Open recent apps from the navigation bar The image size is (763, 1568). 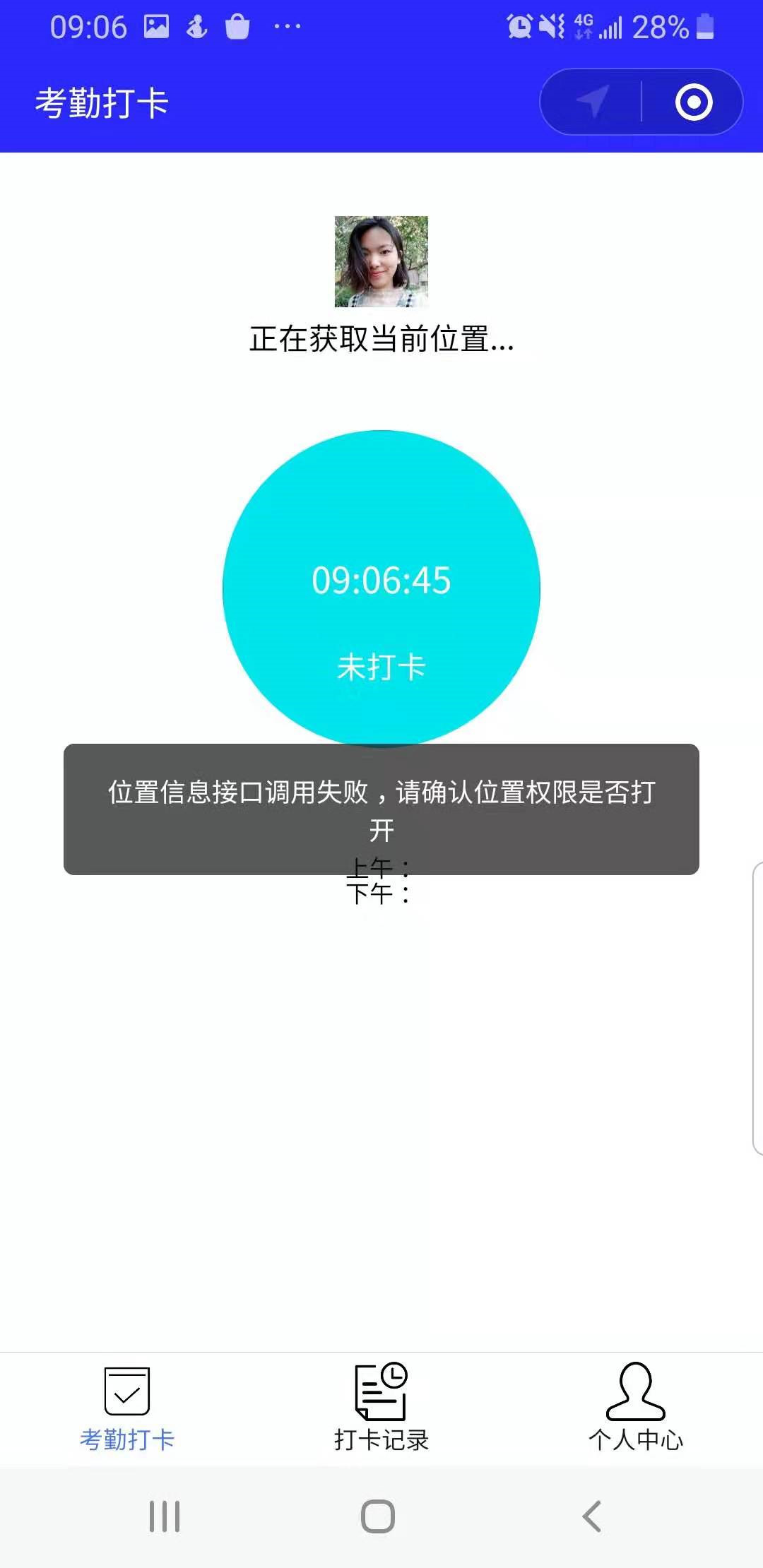pyautogui.click(x=165, y=1516)
